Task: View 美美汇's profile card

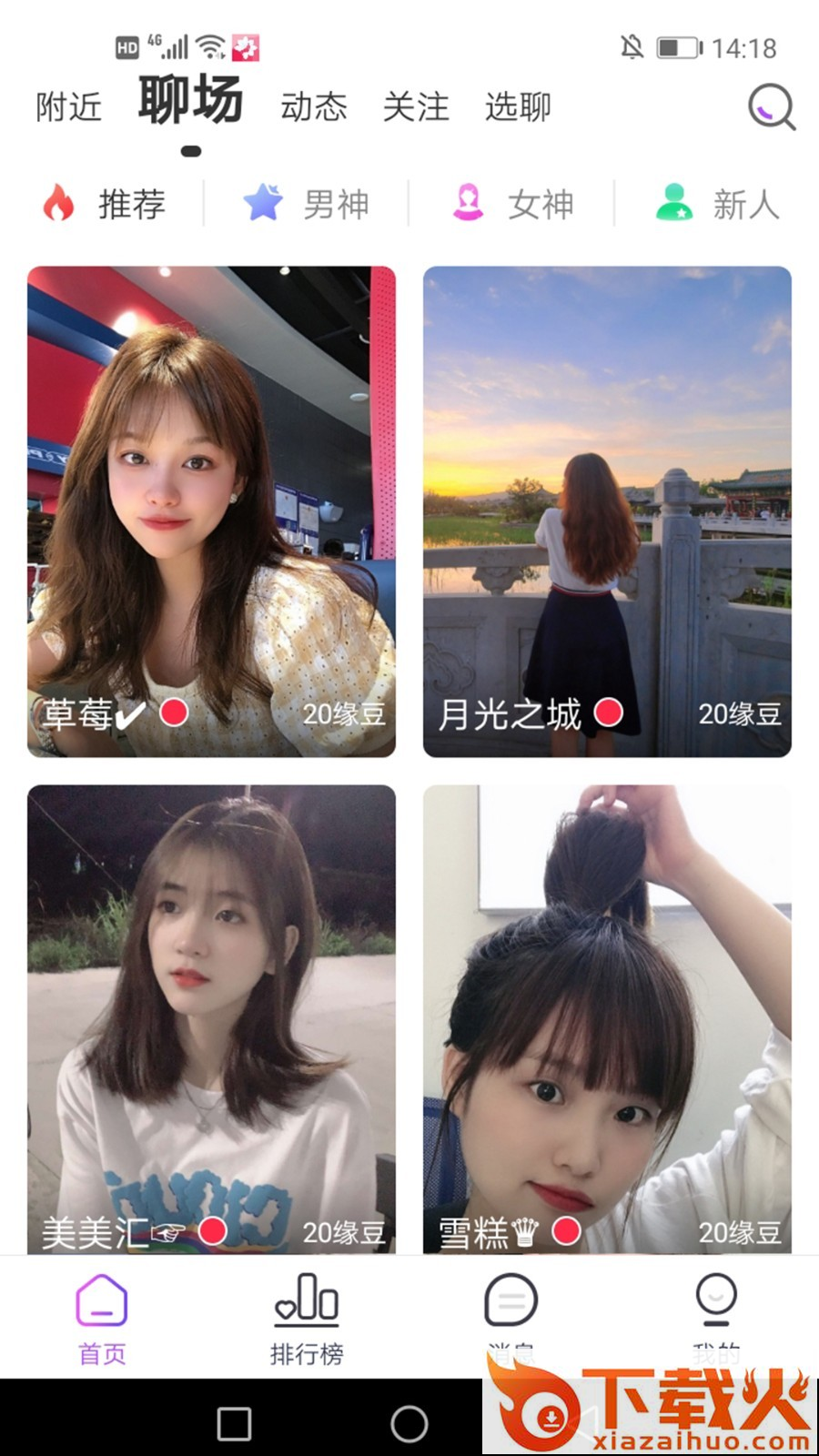Action: point(211,1018)
